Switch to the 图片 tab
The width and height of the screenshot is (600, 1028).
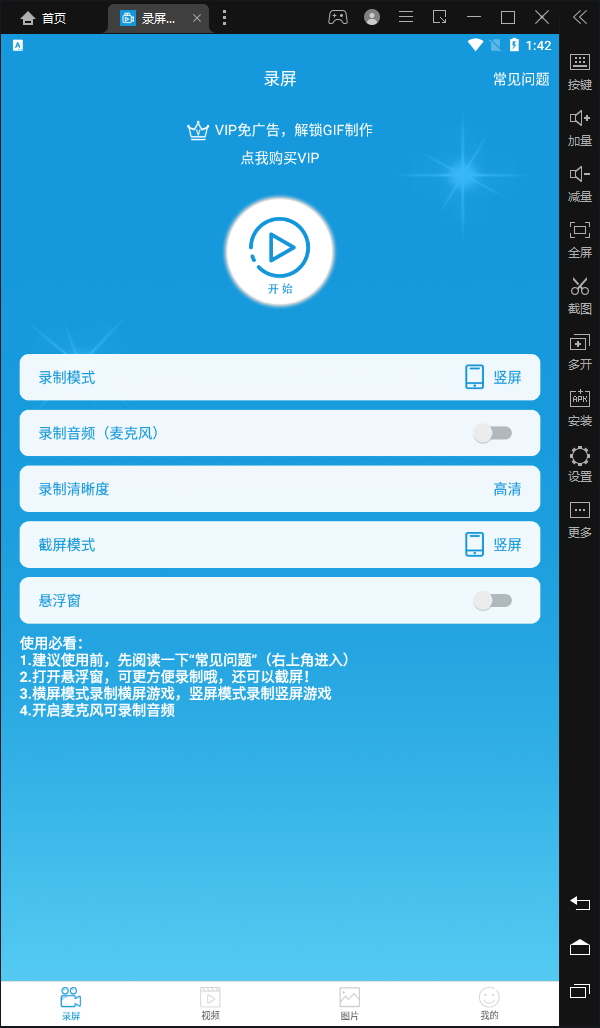(x=350, y=1004)
